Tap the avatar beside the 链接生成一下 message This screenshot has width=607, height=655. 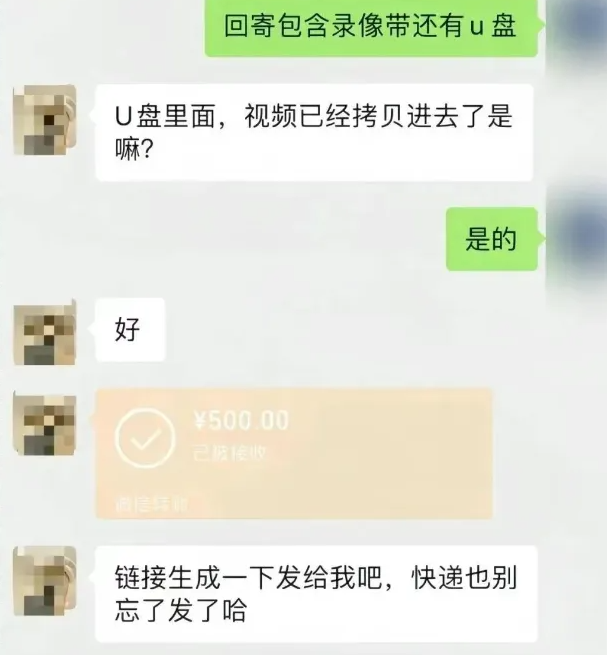45,581
